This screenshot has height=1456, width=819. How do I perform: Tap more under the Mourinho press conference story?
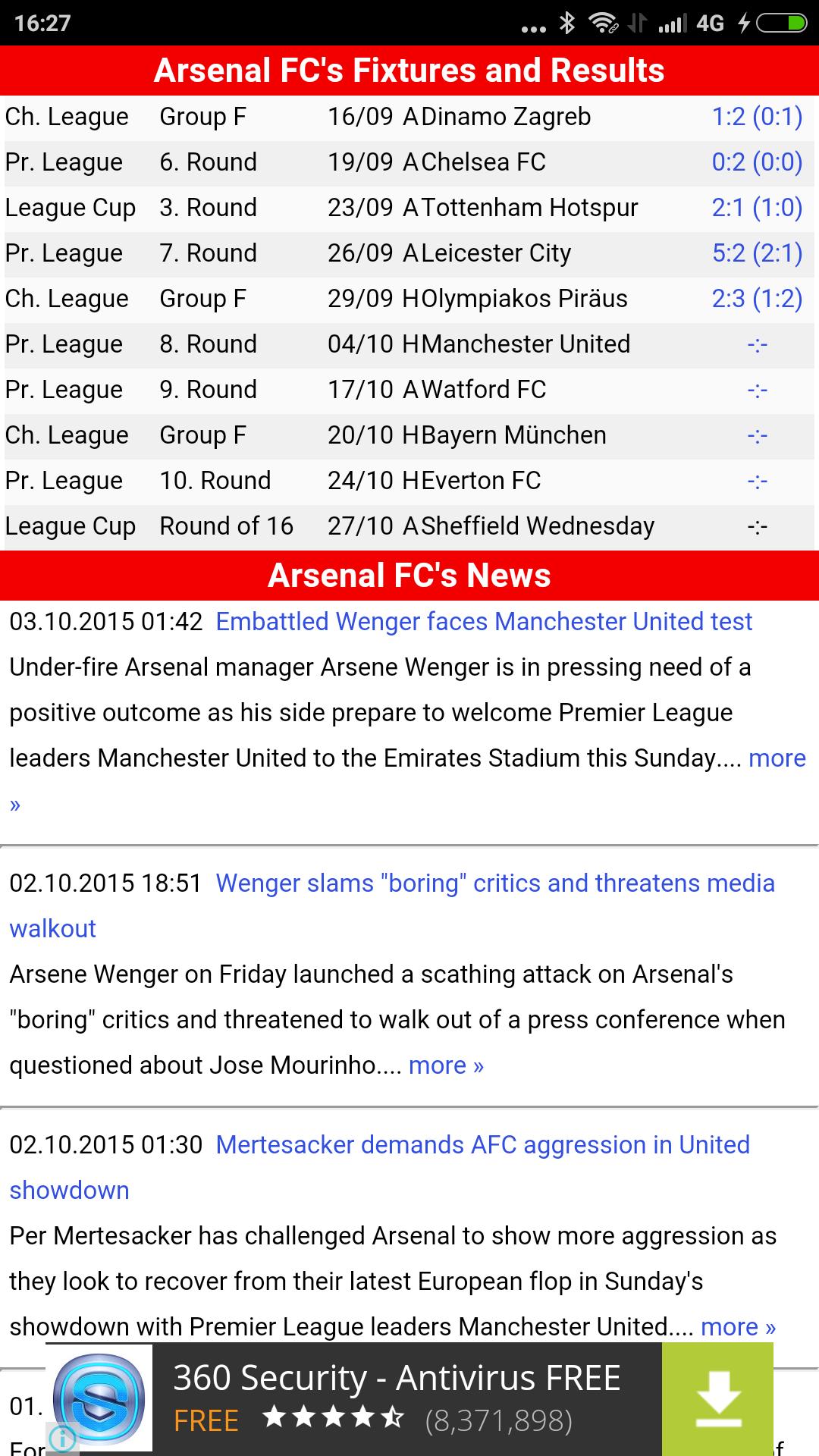[x=444, y=1065]
